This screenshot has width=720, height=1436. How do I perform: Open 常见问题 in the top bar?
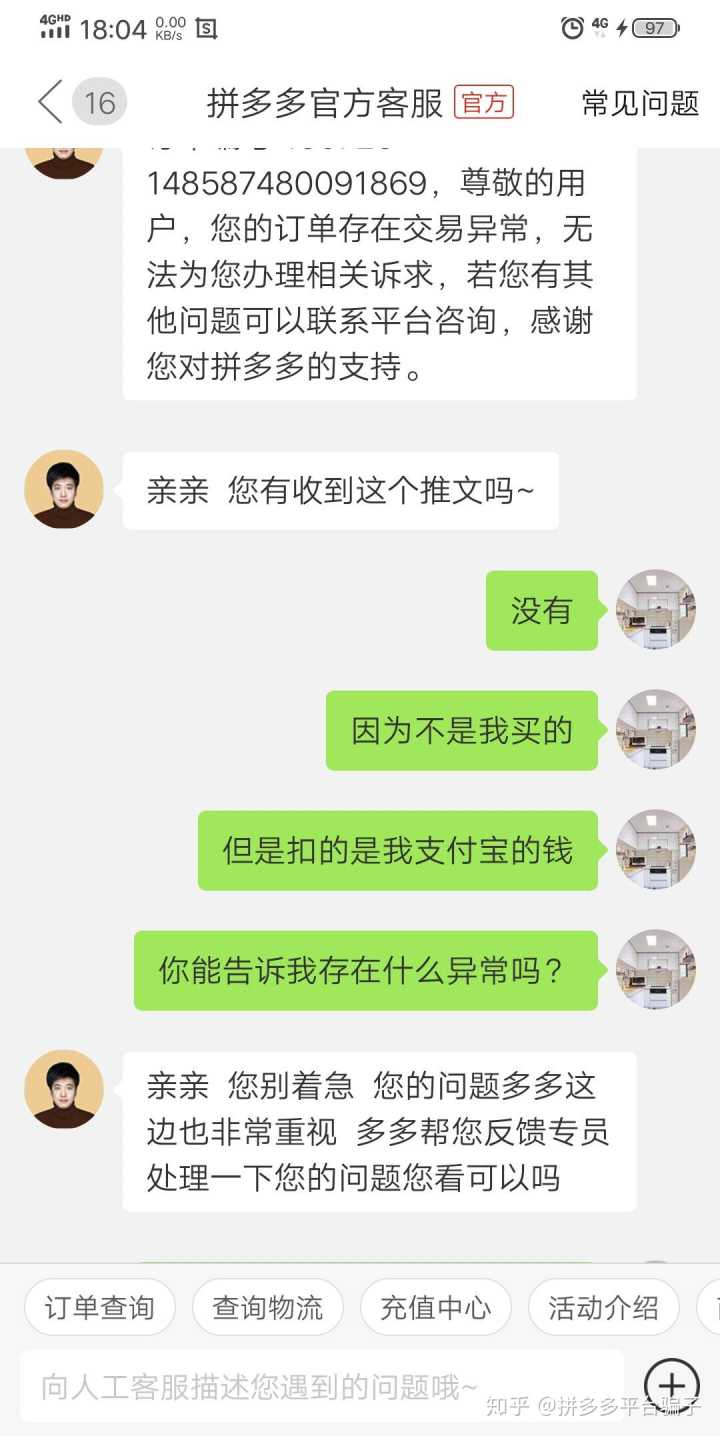coord(640,103)
